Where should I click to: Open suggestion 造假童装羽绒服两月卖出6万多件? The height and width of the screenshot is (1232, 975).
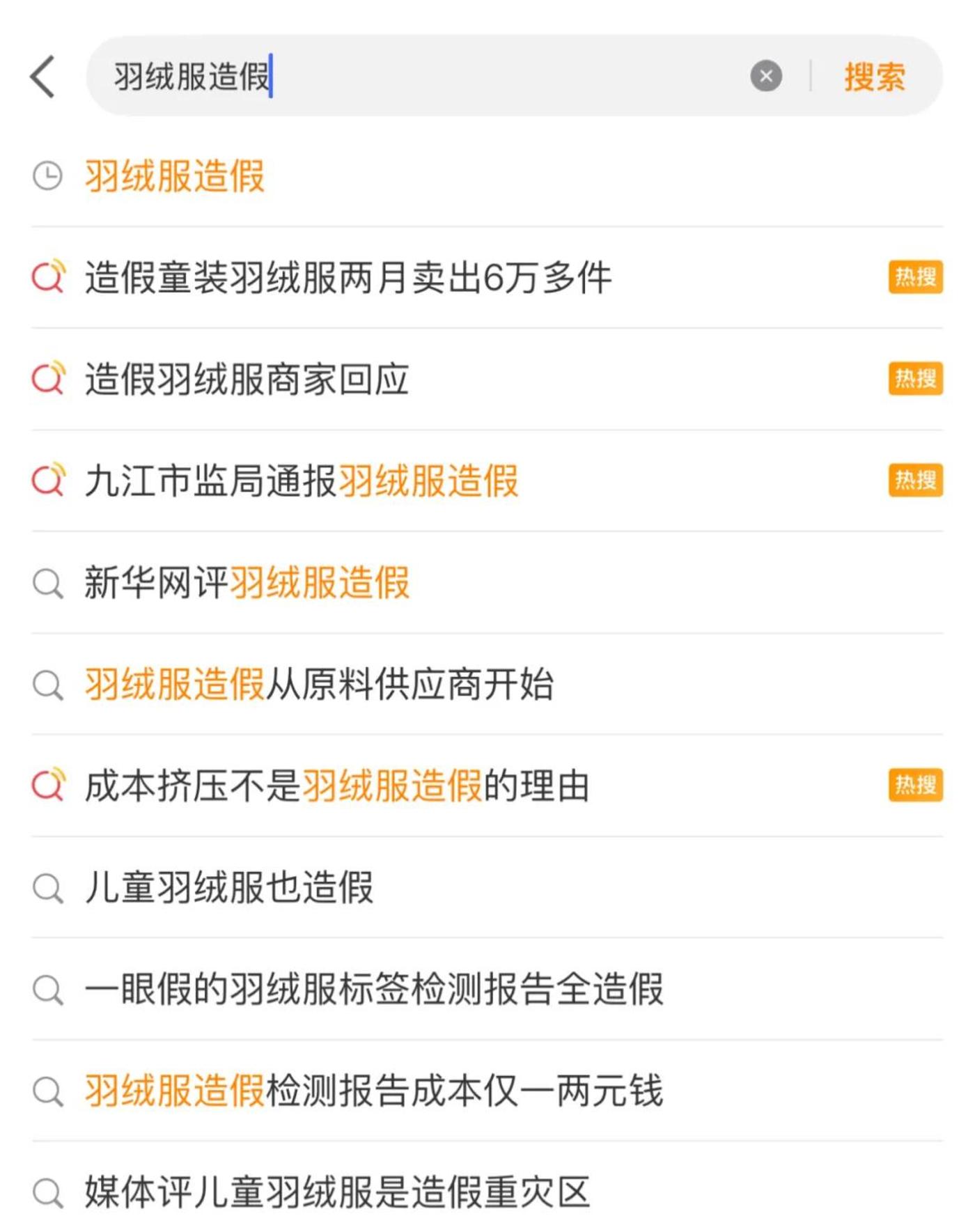[x=348, y=278]
